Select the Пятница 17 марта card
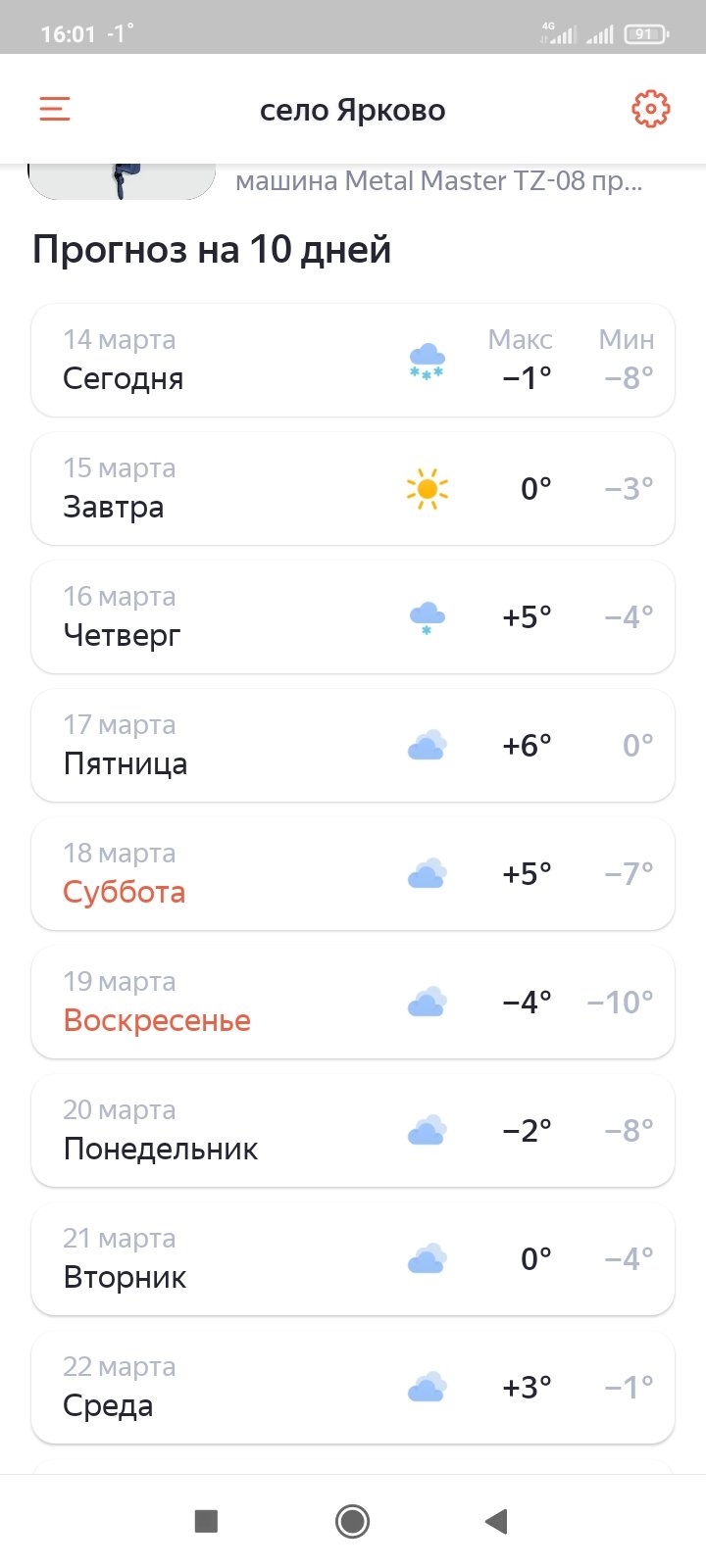 click(x=353, y=746)
